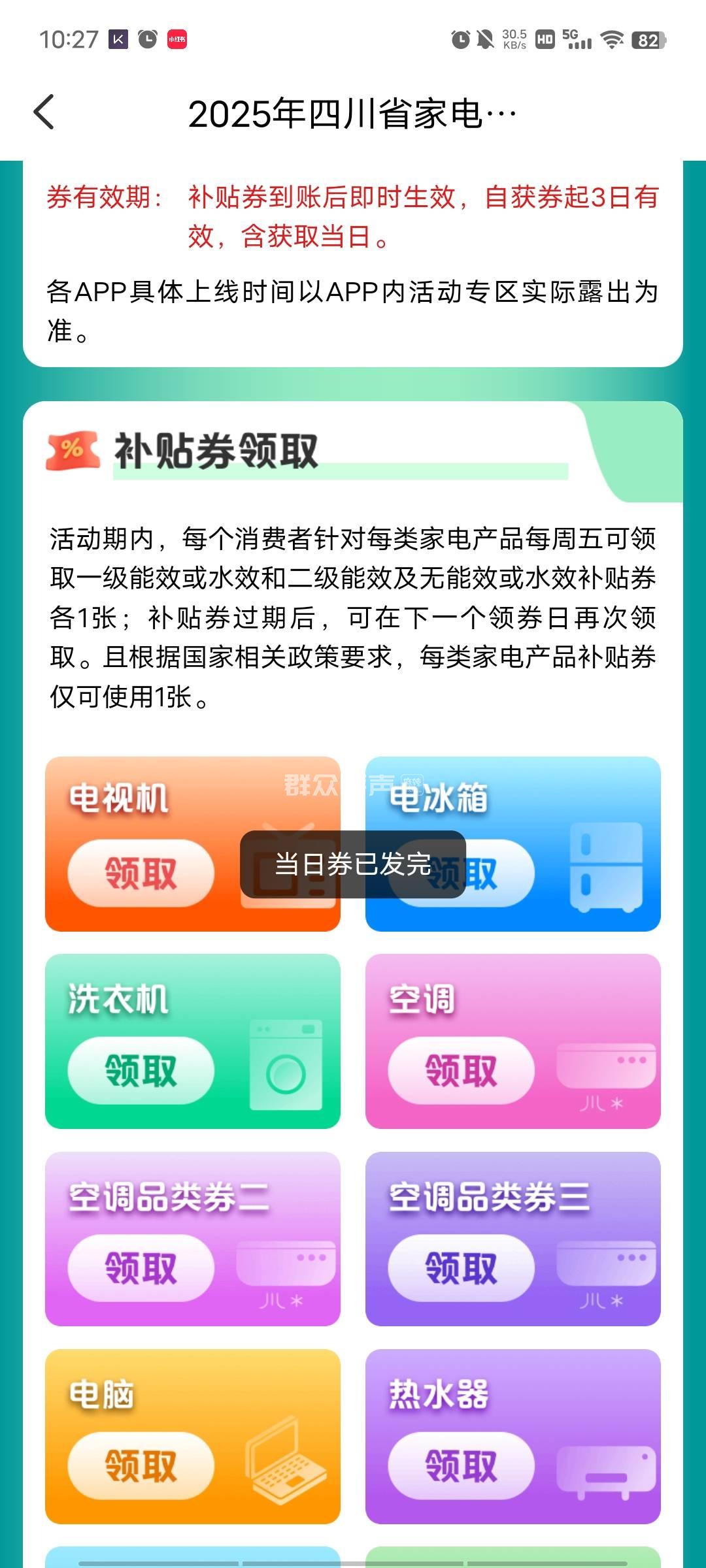This screenshot has height=1568, width=706.
Task: Claim the 电脑 subsidy coupon
Action: (x=141, y=1465)
